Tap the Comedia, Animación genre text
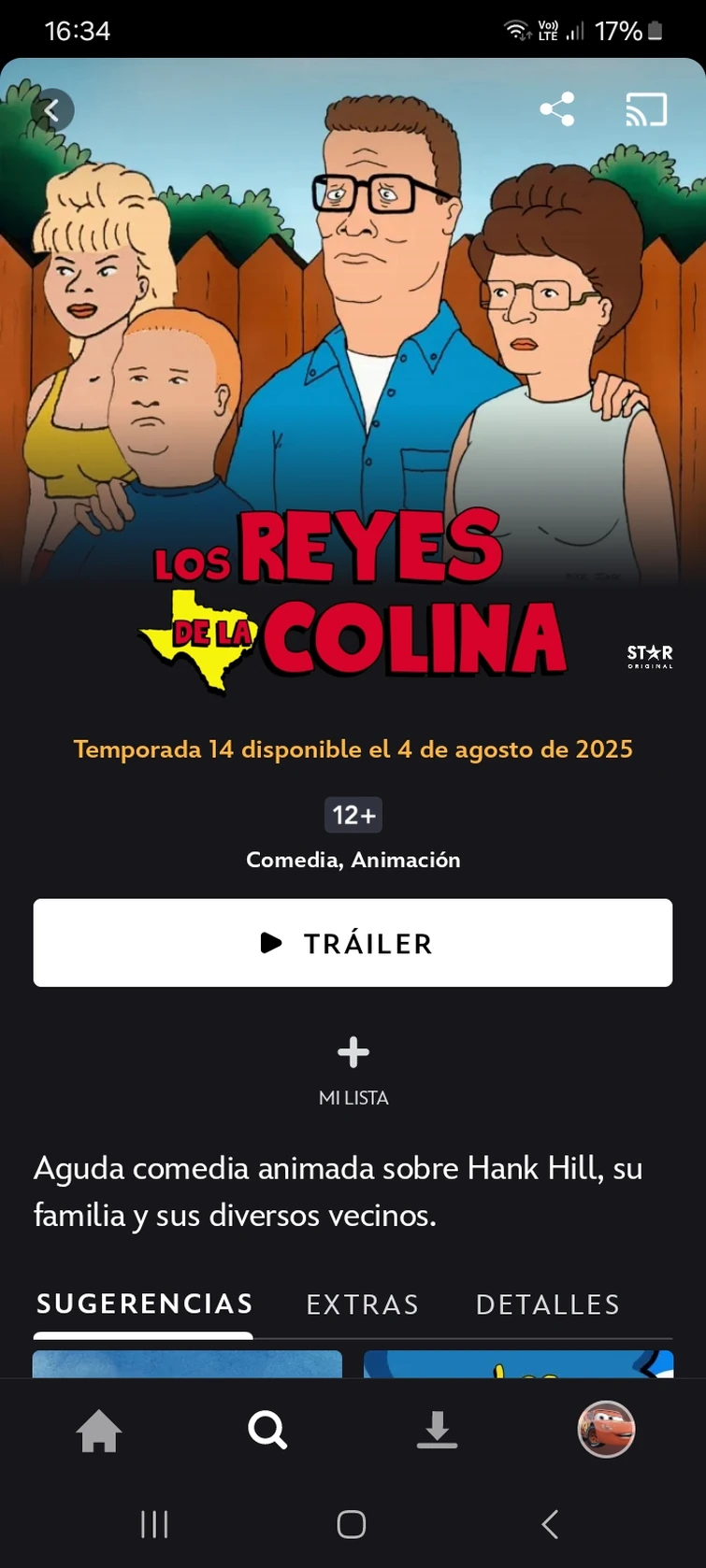Screen dimensions: 706x1568 [353, 860]
